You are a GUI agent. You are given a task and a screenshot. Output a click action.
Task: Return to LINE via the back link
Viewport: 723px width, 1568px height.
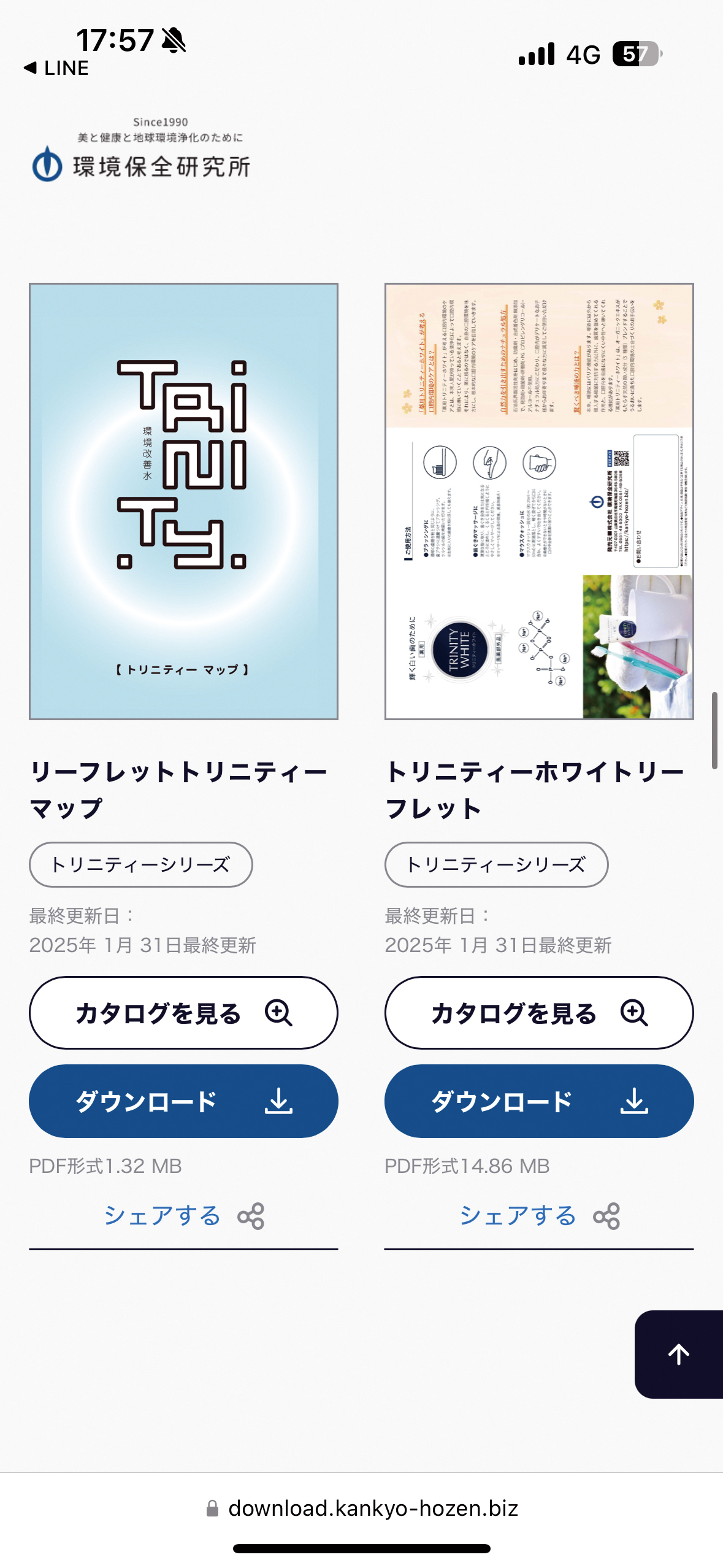(x=56, y=68)
